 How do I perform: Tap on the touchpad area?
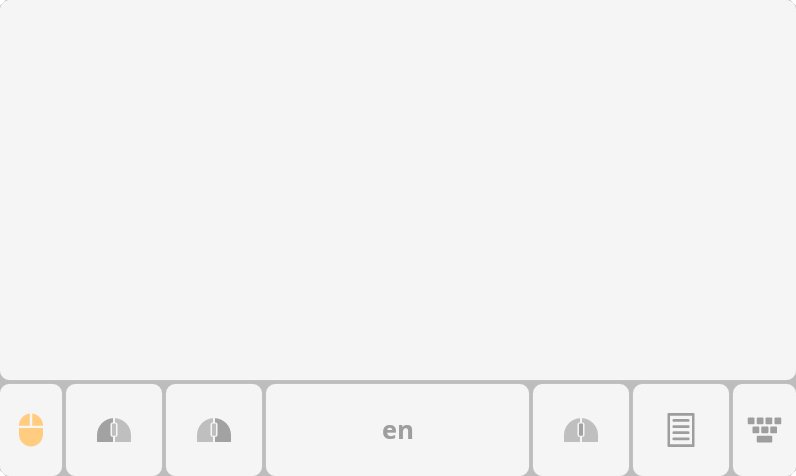tap(398, 190)
